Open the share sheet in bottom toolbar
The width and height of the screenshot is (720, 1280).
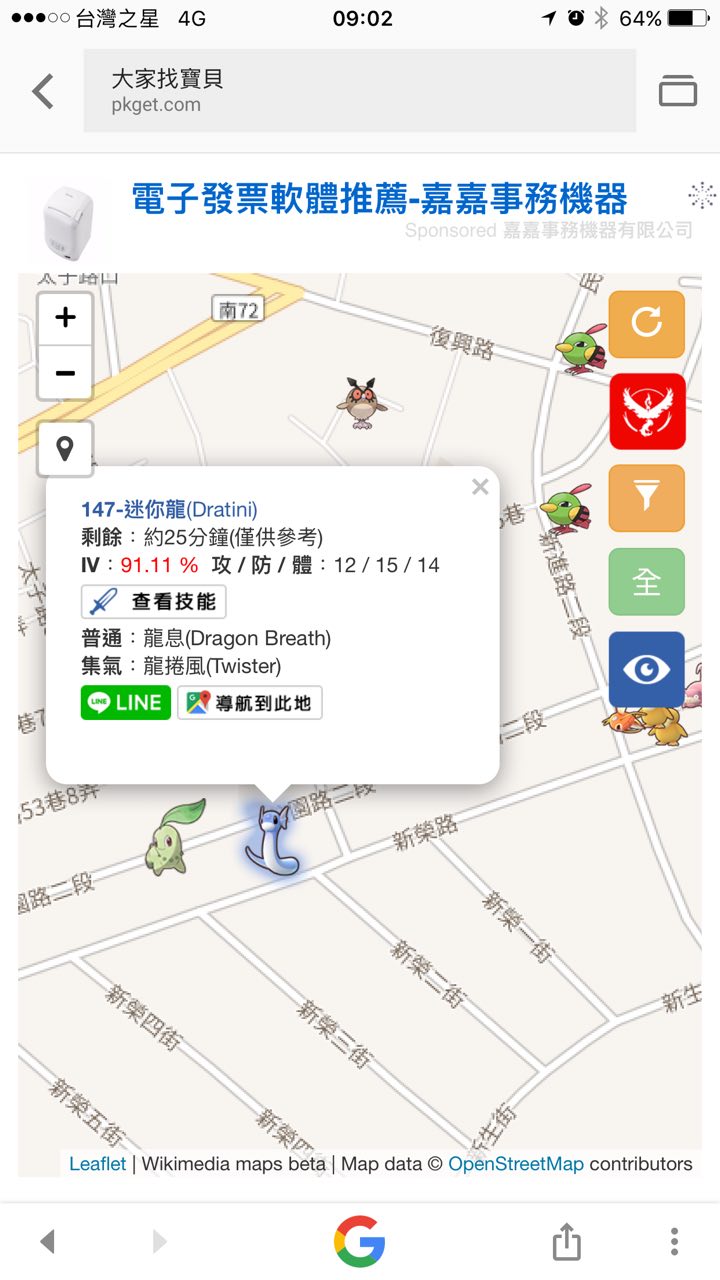566,1242
